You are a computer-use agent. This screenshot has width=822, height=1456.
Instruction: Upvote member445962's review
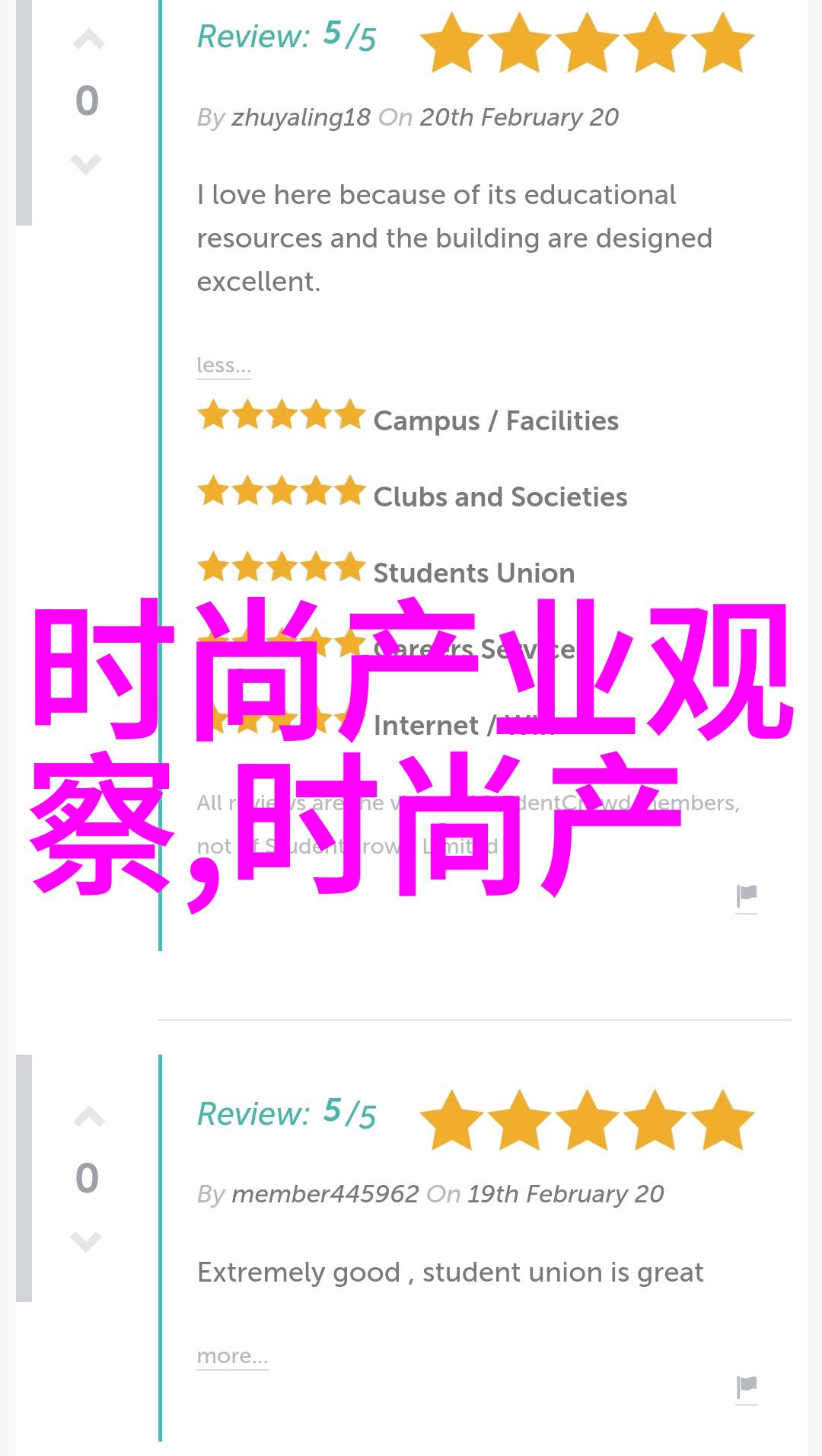pyautogui.click(x=88, y=1117)
